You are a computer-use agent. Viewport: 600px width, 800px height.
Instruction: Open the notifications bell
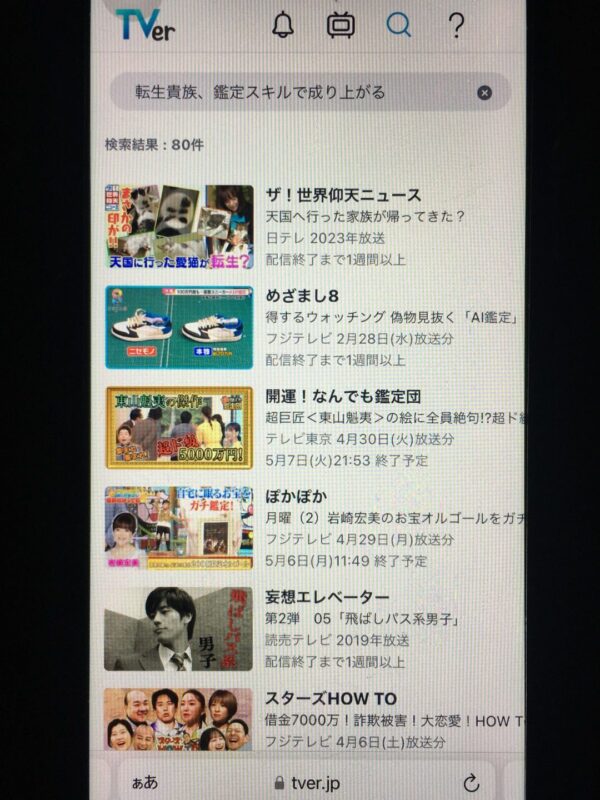click(x=283, y=25)
